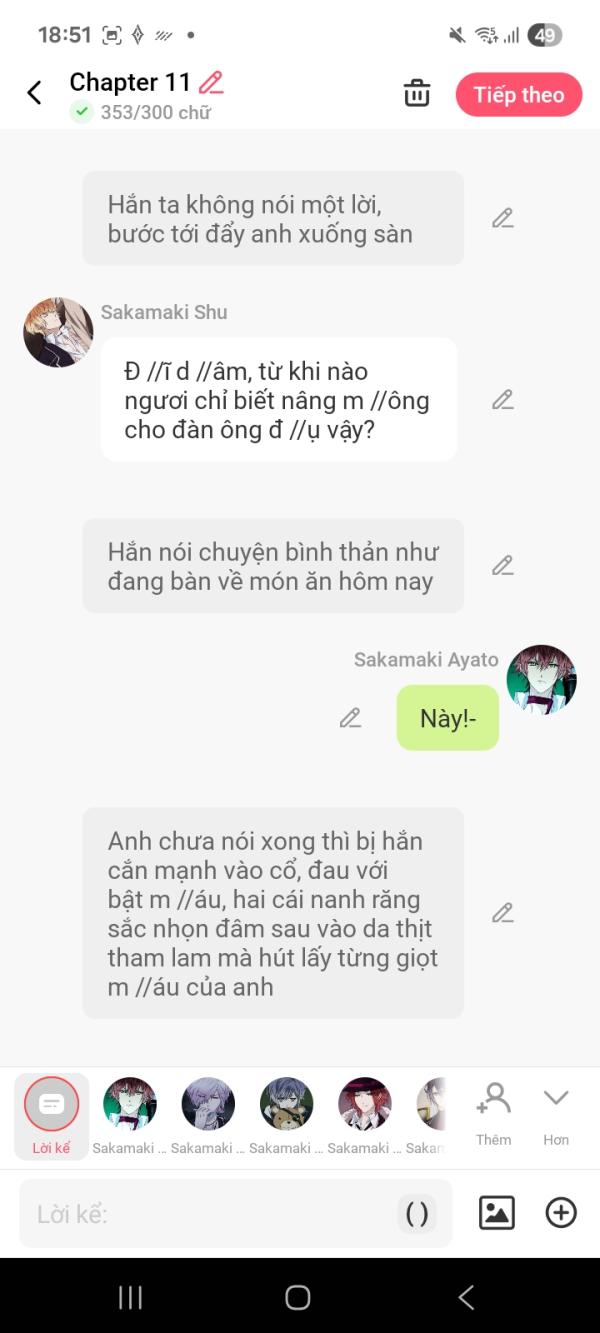This screenshot has height=1333, width=600.
Task: Expand the Hơn options
Action: [x=556, y=1112]
